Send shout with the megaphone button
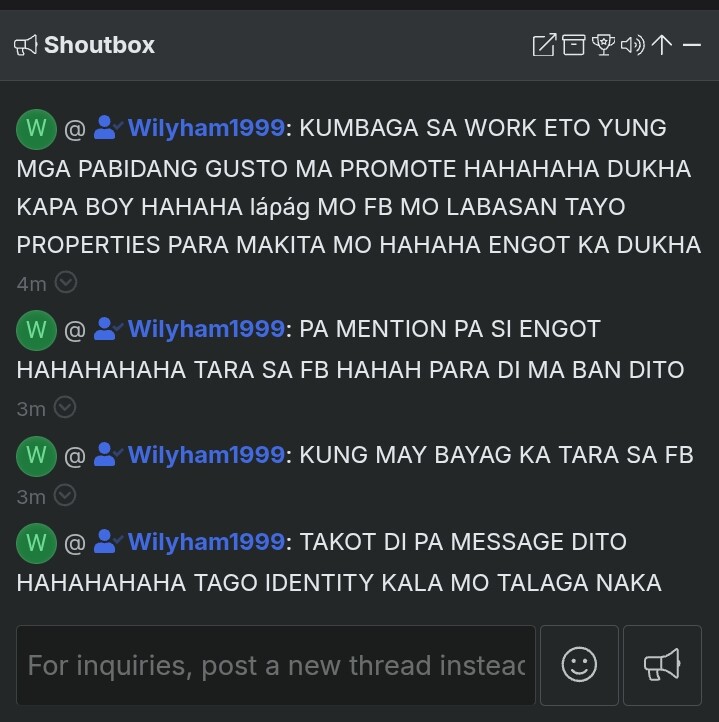 (x=662, y=666)
